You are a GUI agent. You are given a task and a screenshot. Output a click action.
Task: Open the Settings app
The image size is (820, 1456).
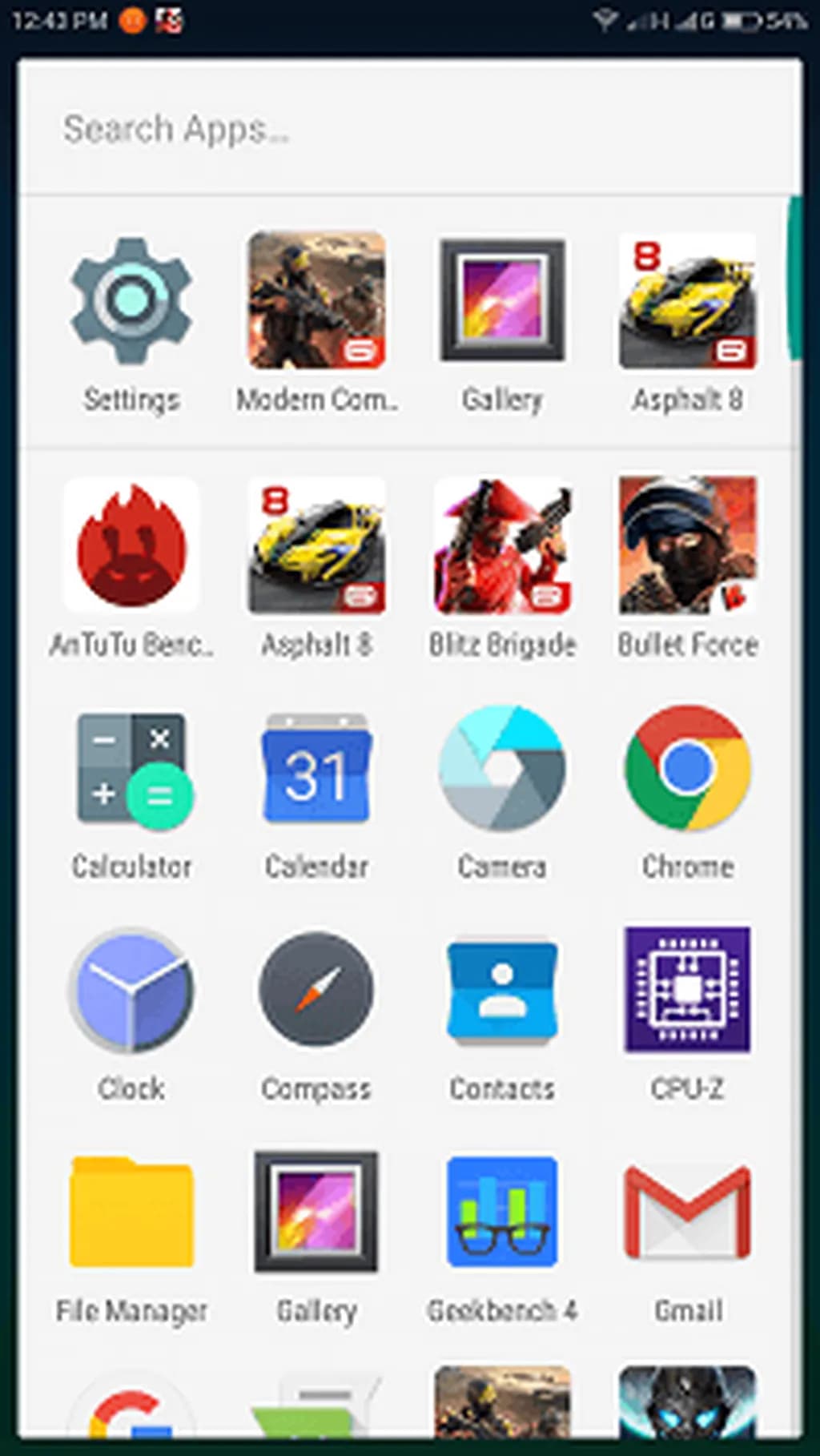tap(131, 301)
